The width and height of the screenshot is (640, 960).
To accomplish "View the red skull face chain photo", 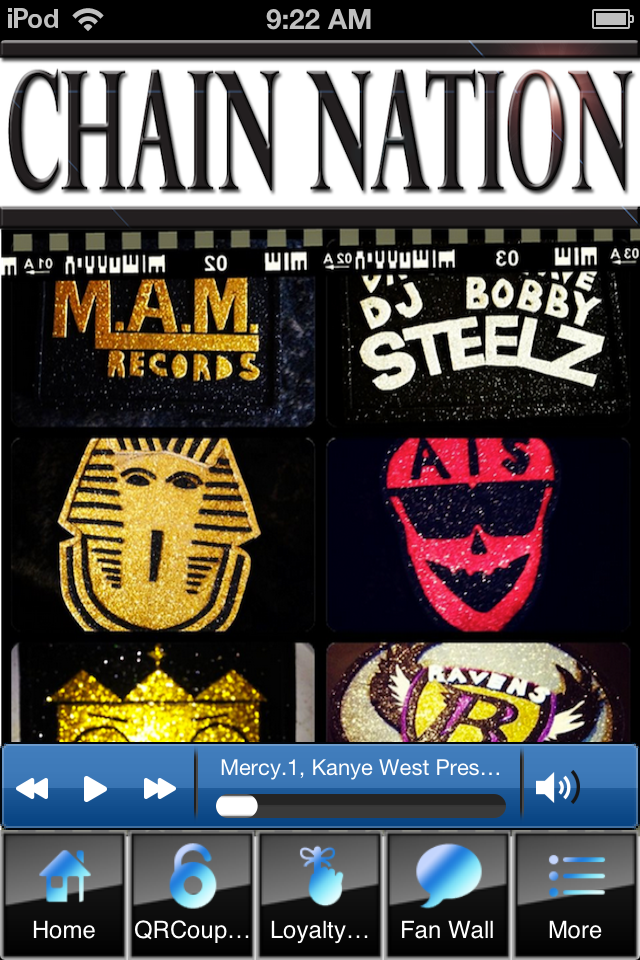I will point(478,535).
